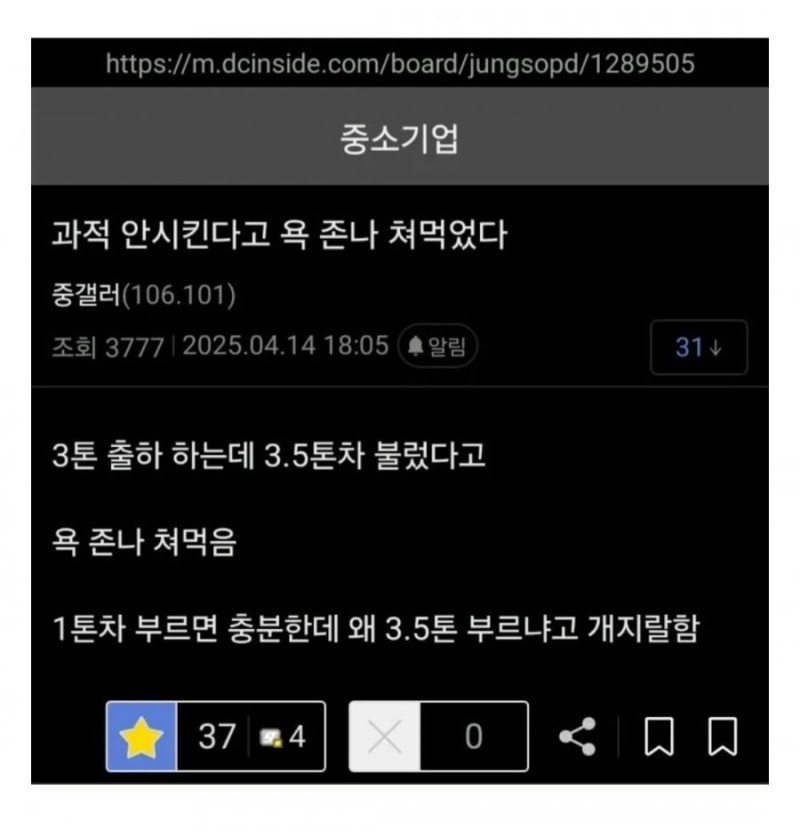This screenshot has width=800, height=837.
Task: Turn on the 알림 notification bell
Action: pos(438,347)
